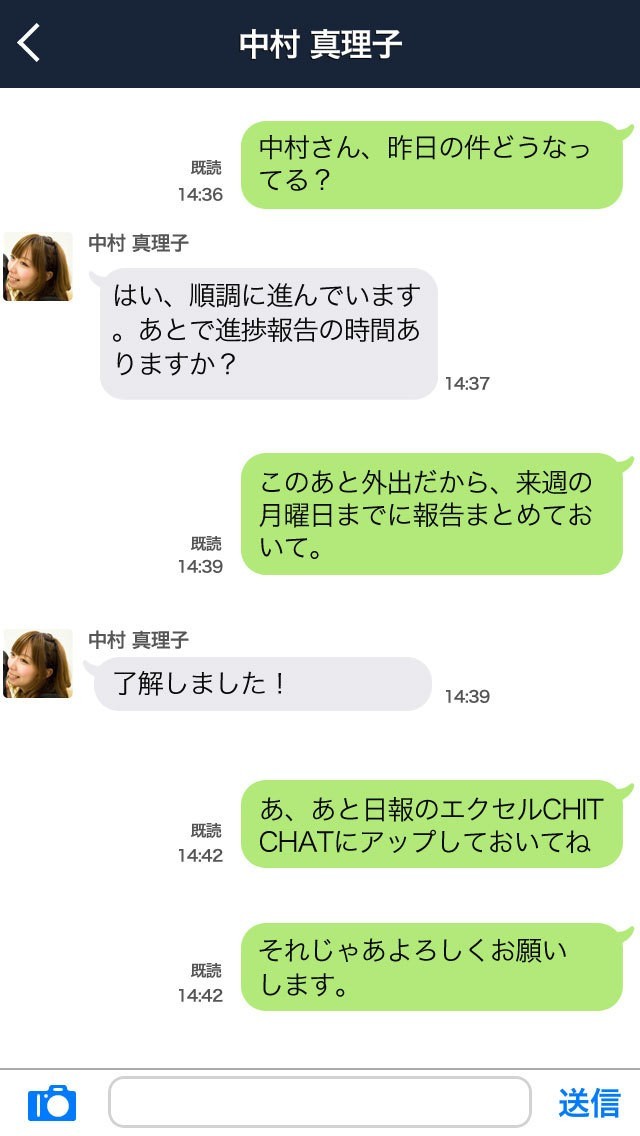
Task: Open the profile photo beside はい、順調に進んでいます
Action: [x=38, y=267]
